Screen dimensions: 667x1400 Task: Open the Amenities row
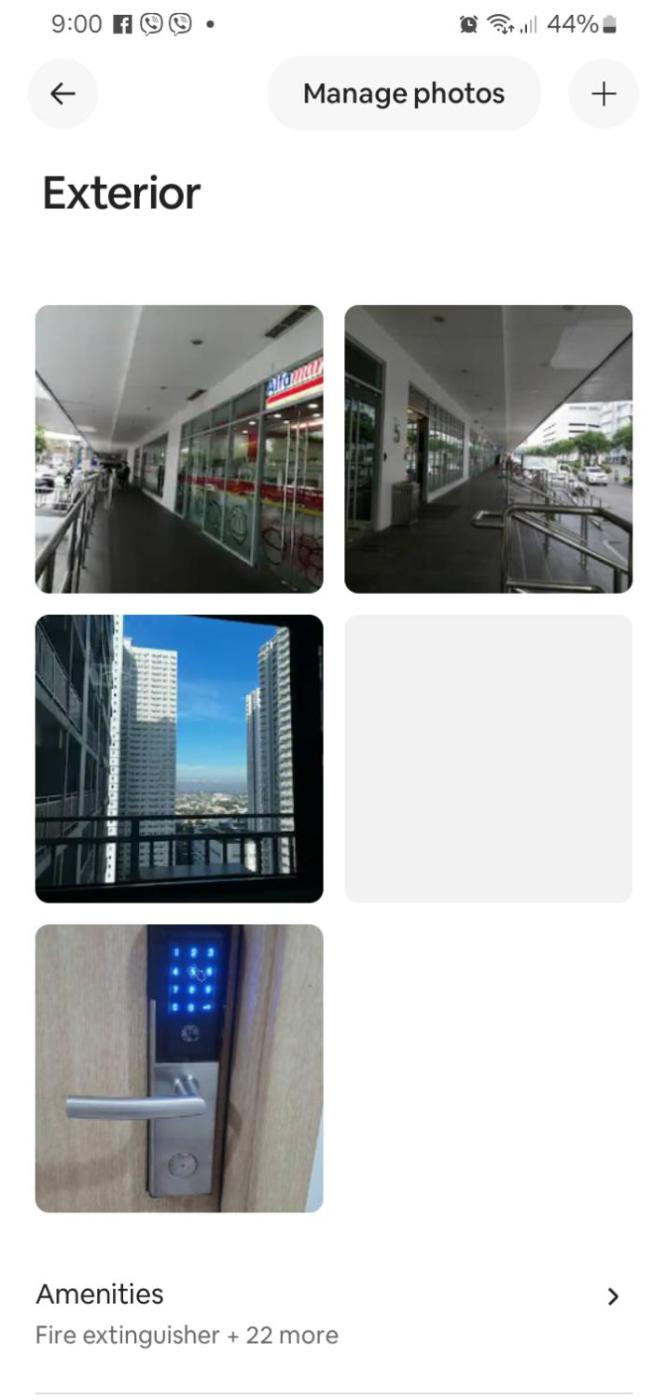pos(333,1313)
